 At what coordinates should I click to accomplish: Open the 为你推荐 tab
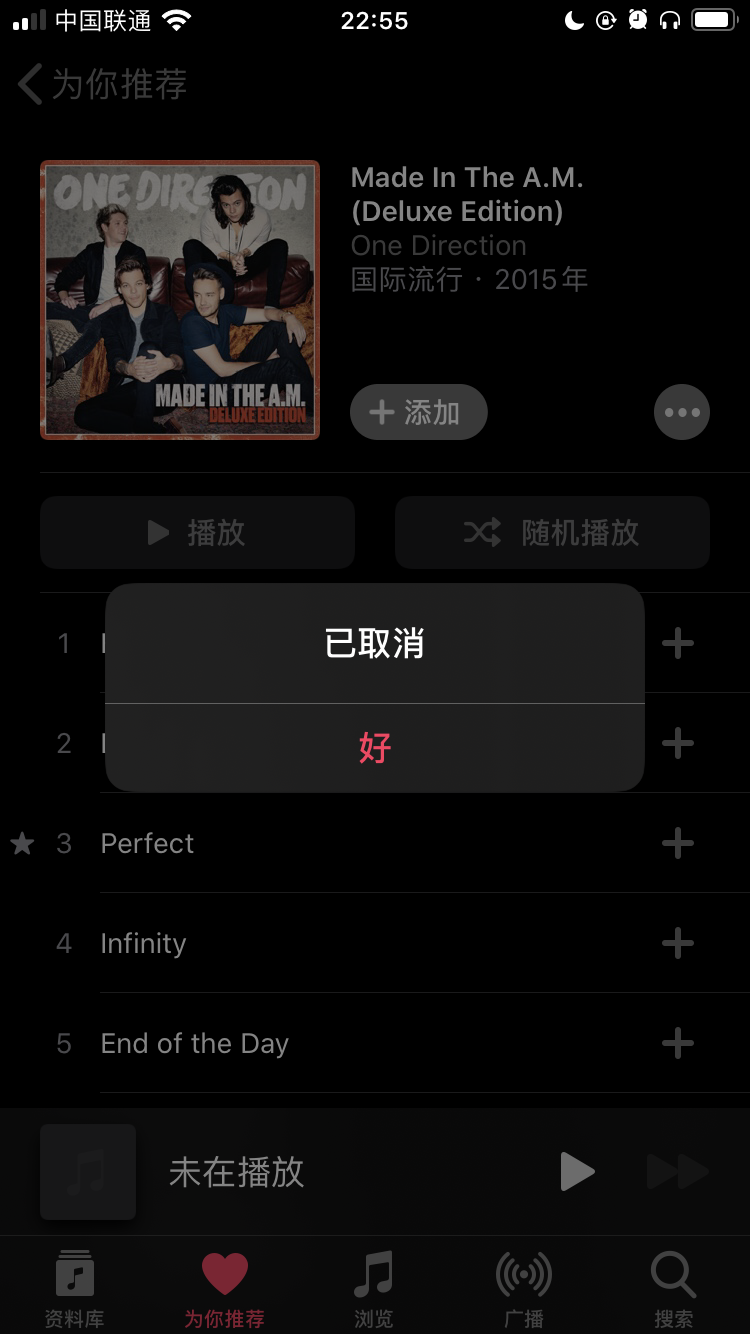pyautogui.click(x=224, y=1288)
